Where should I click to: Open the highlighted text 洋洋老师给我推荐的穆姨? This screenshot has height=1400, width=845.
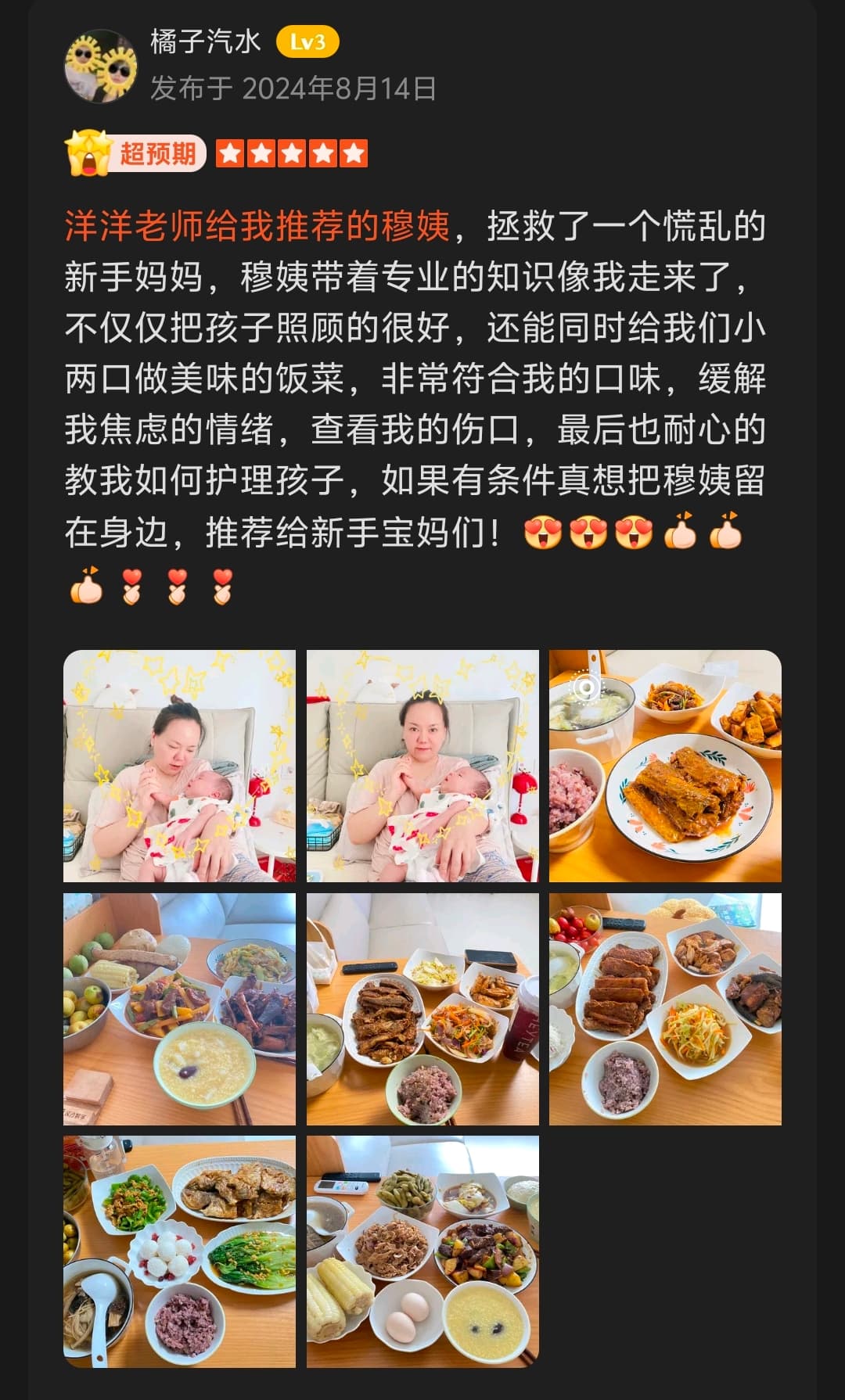pyautogui.click(x=257, y=226)
